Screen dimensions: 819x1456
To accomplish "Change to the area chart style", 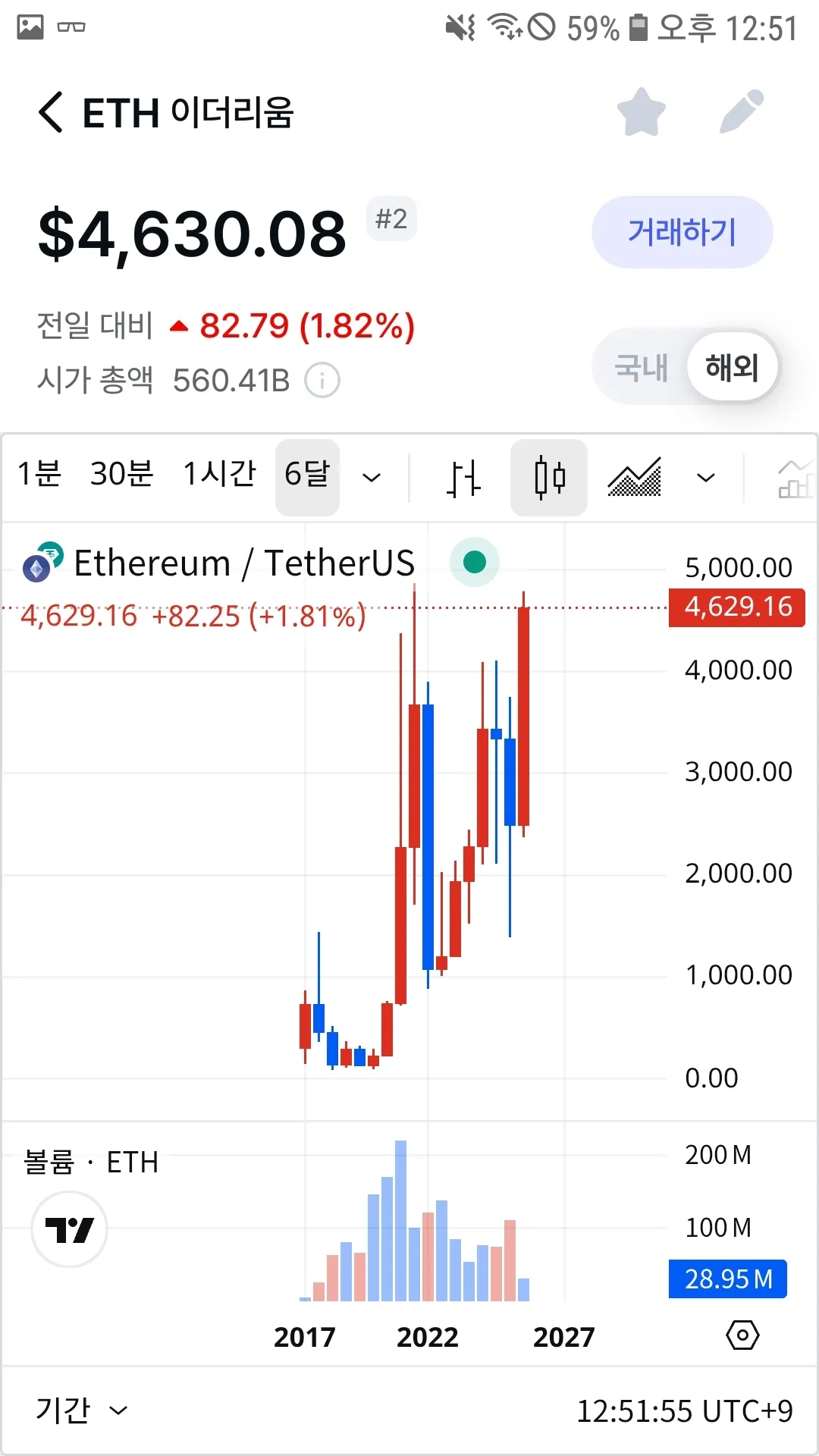I will (635, 478).
